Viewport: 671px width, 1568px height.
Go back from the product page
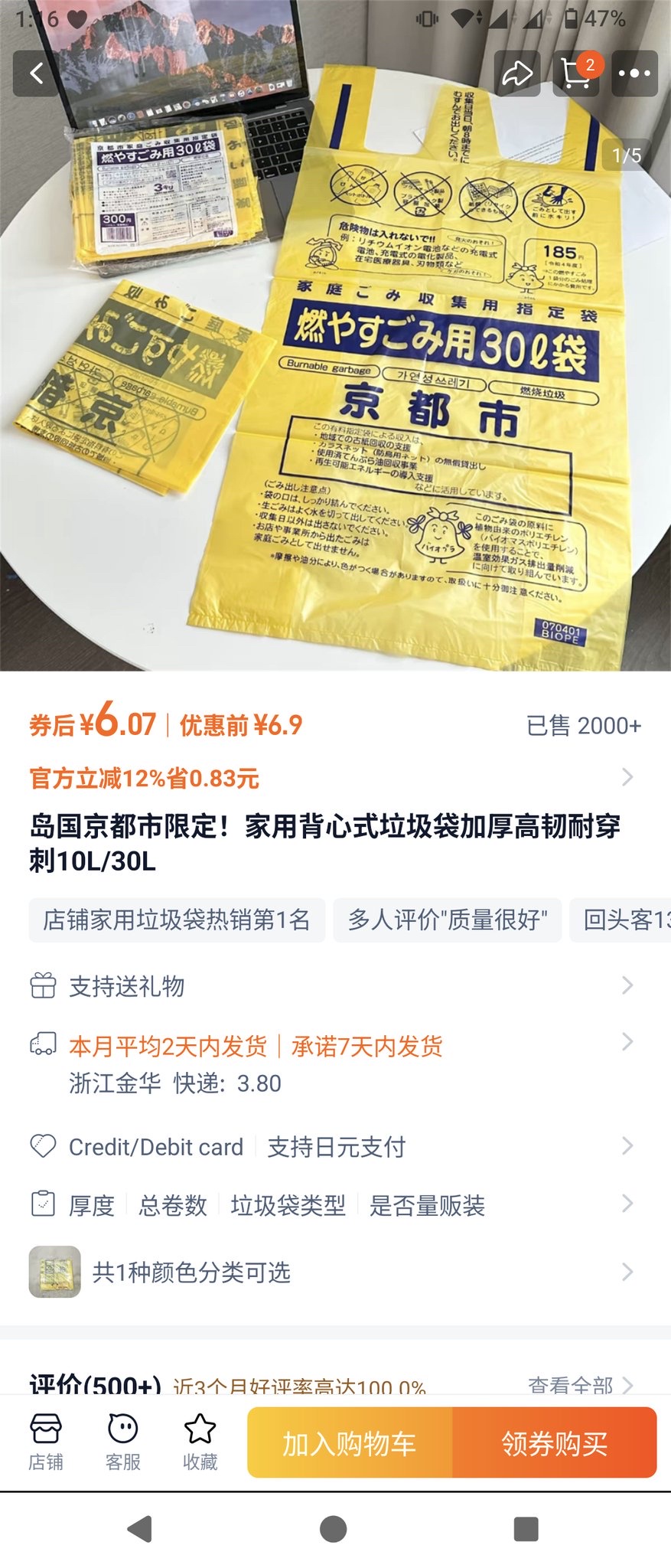coord(36,73)
